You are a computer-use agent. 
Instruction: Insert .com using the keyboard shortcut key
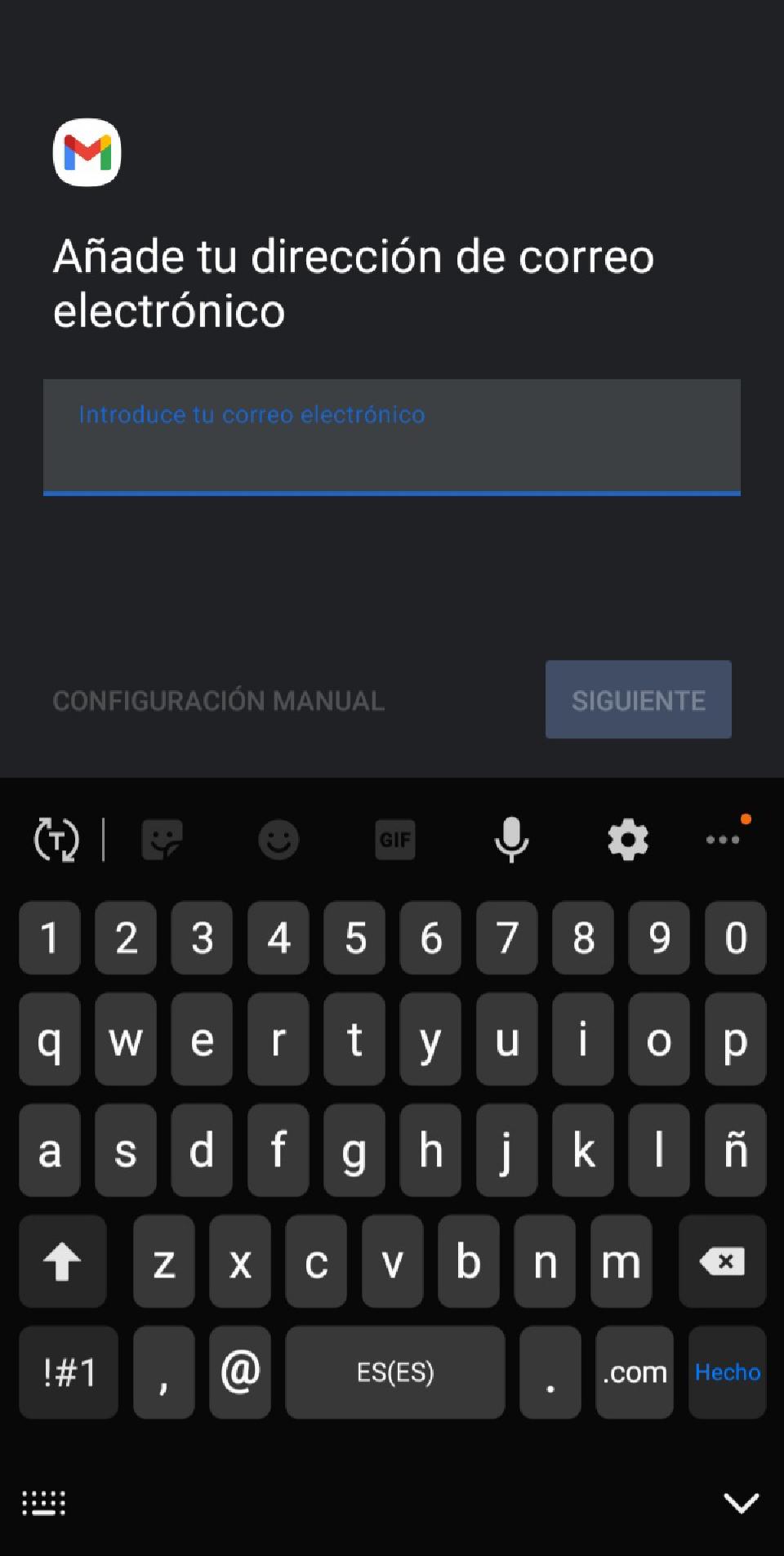click(635, 1372)
